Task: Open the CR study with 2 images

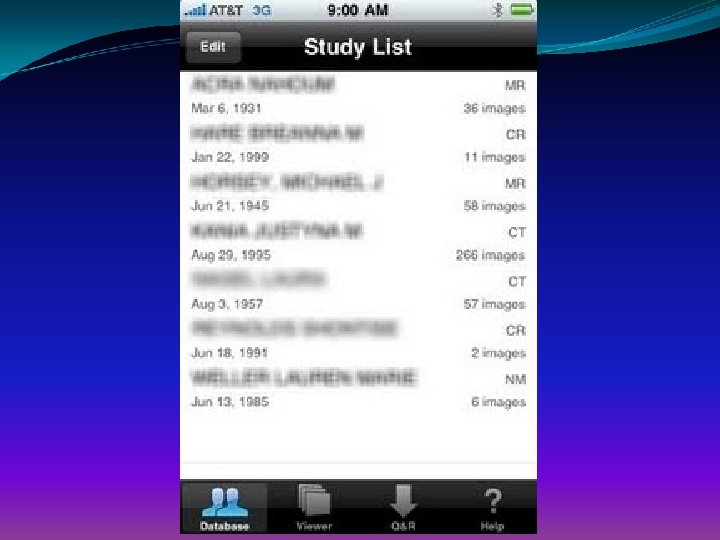Action: 358,341
